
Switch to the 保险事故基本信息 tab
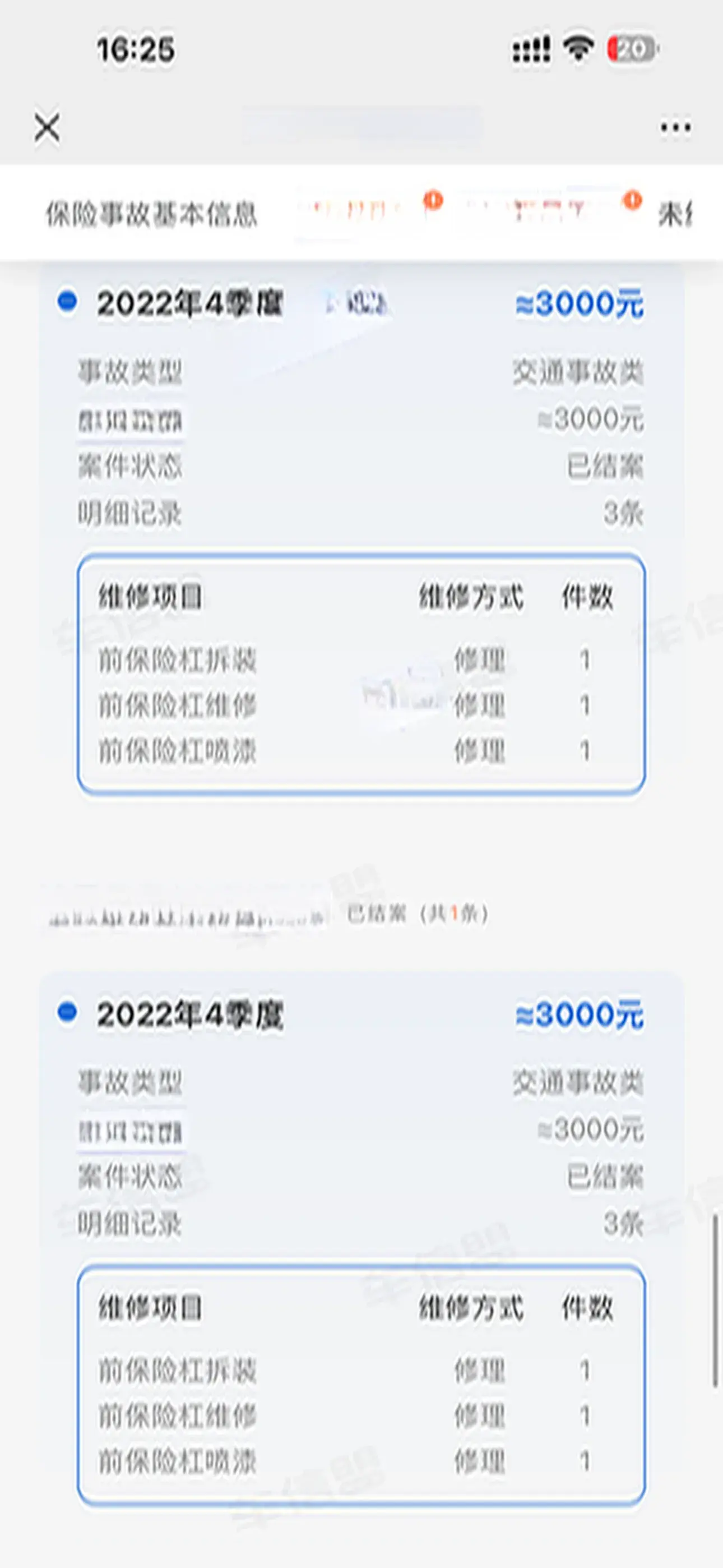[x=151, y=214]
